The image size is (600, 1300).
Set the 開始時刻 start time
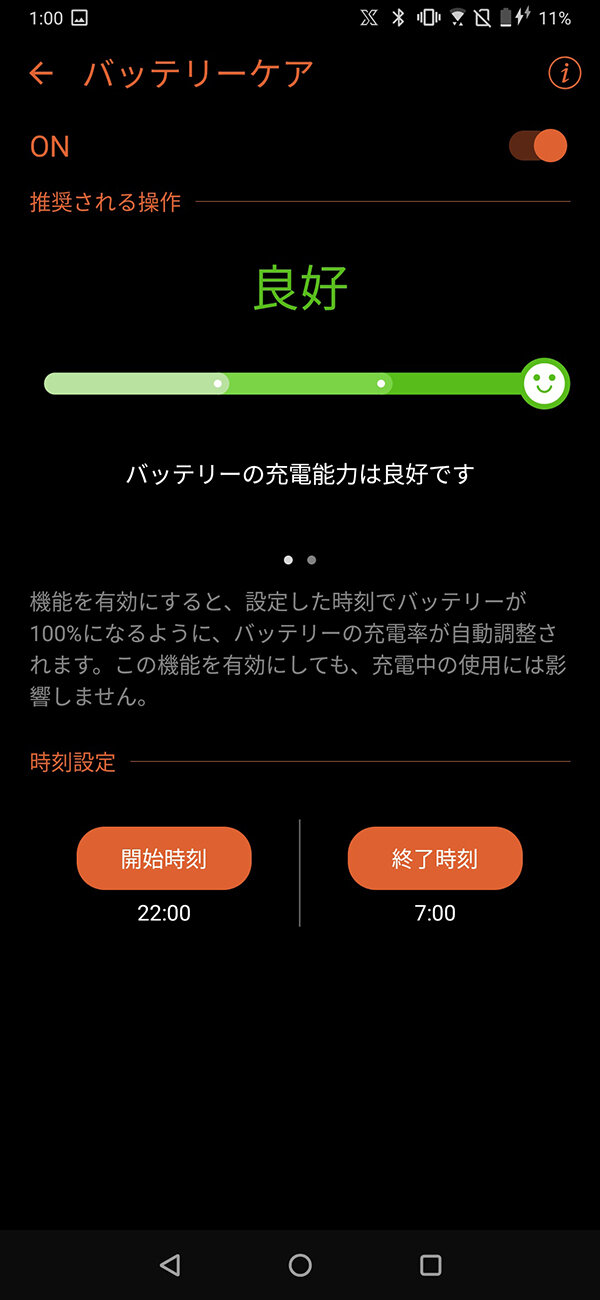tap(164, 858)
